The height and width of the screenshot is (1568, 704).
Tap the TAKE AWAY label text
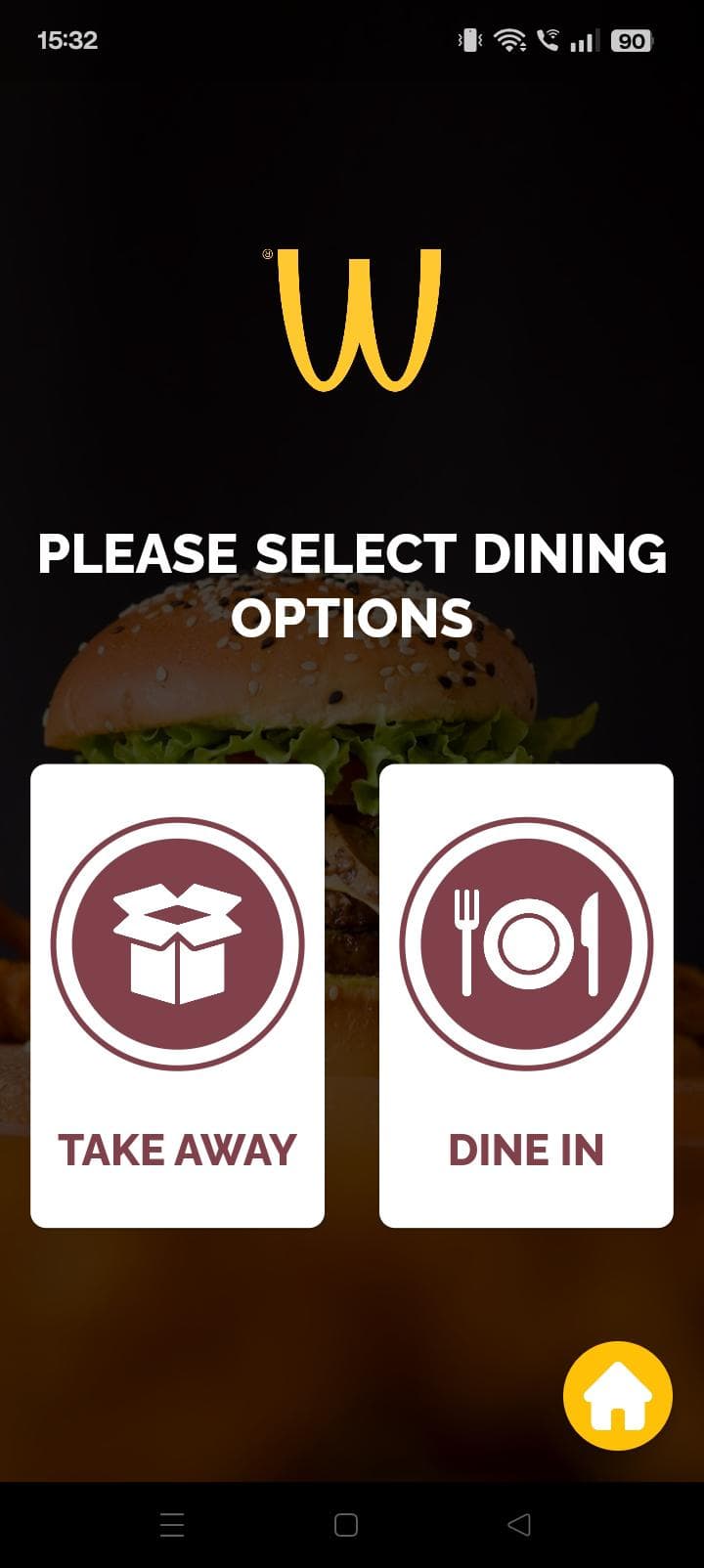pyautogui.click(x=177, y=1151)
